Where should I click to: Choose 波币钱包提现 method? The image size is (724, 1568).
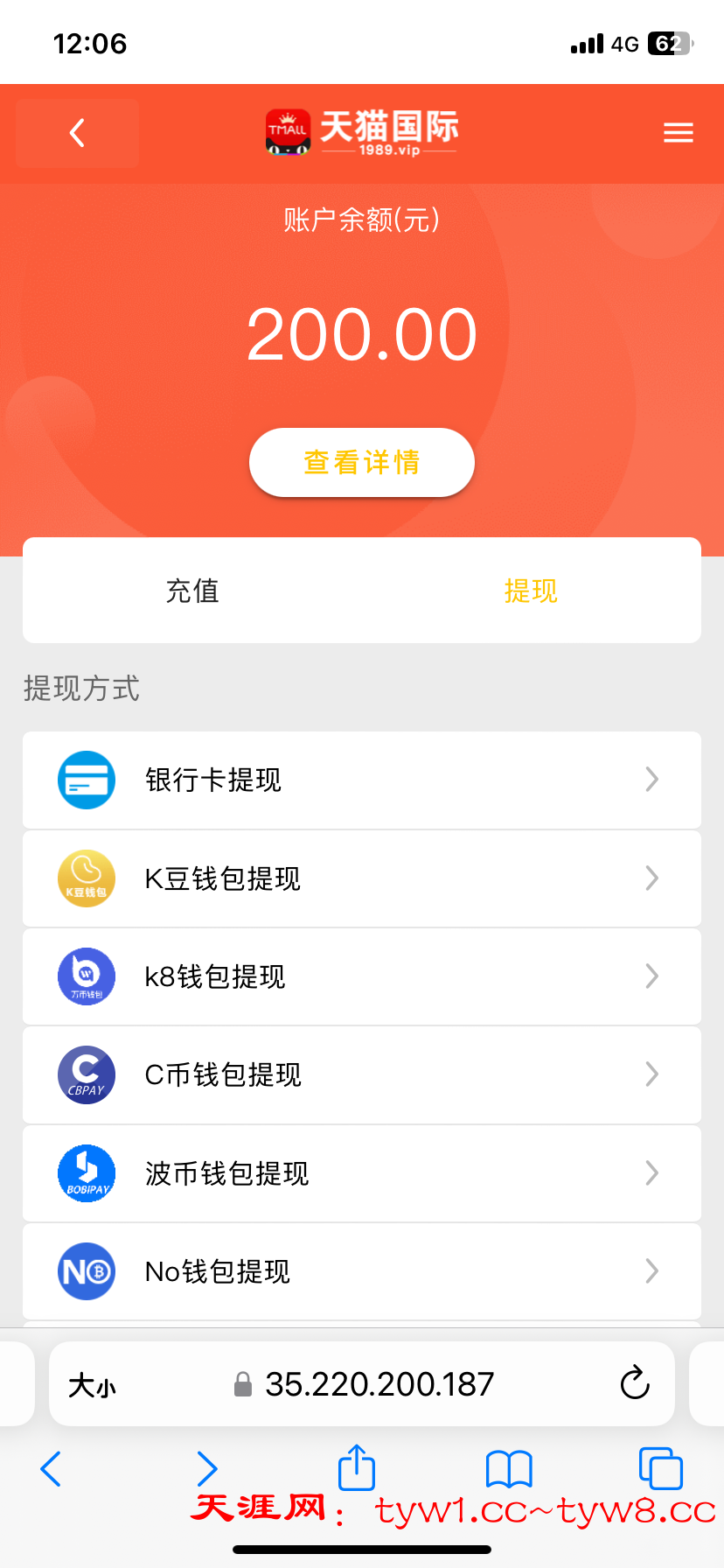point(361,1173)
